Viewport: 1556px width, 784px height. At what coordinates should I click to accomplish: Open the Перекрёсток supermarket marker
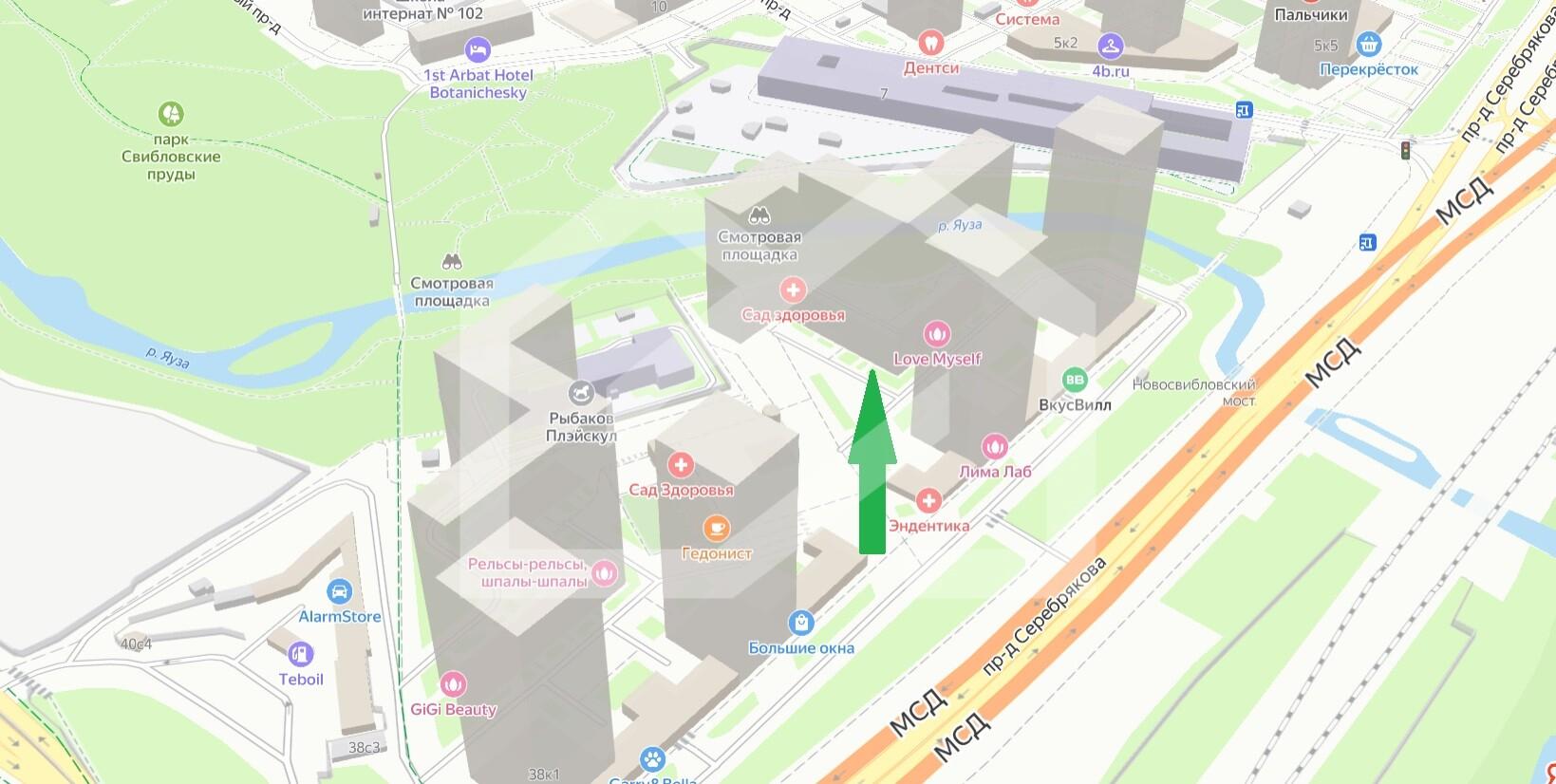(1368, 44)
